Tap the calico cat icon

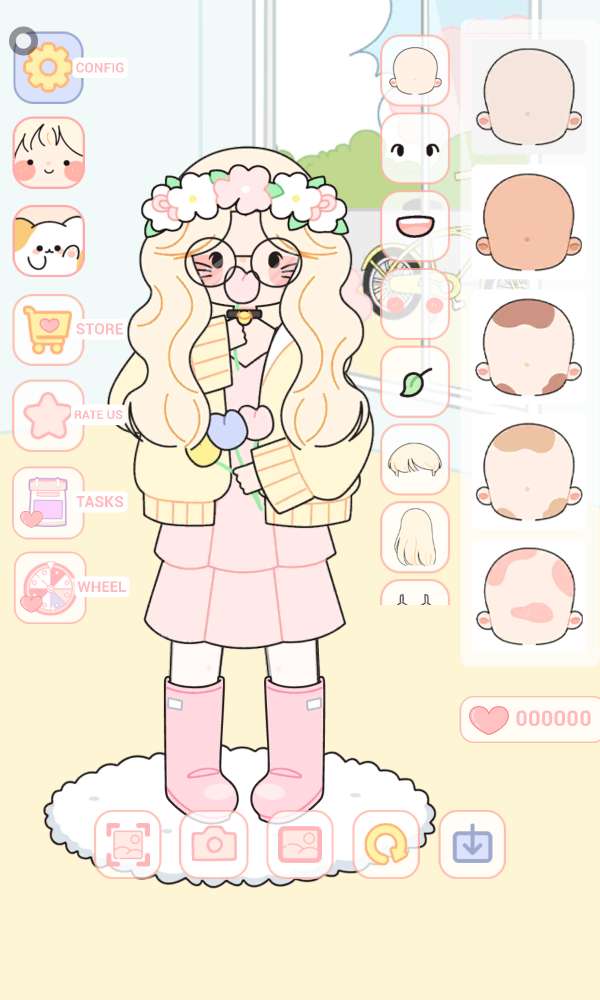(x=48, y=241)
